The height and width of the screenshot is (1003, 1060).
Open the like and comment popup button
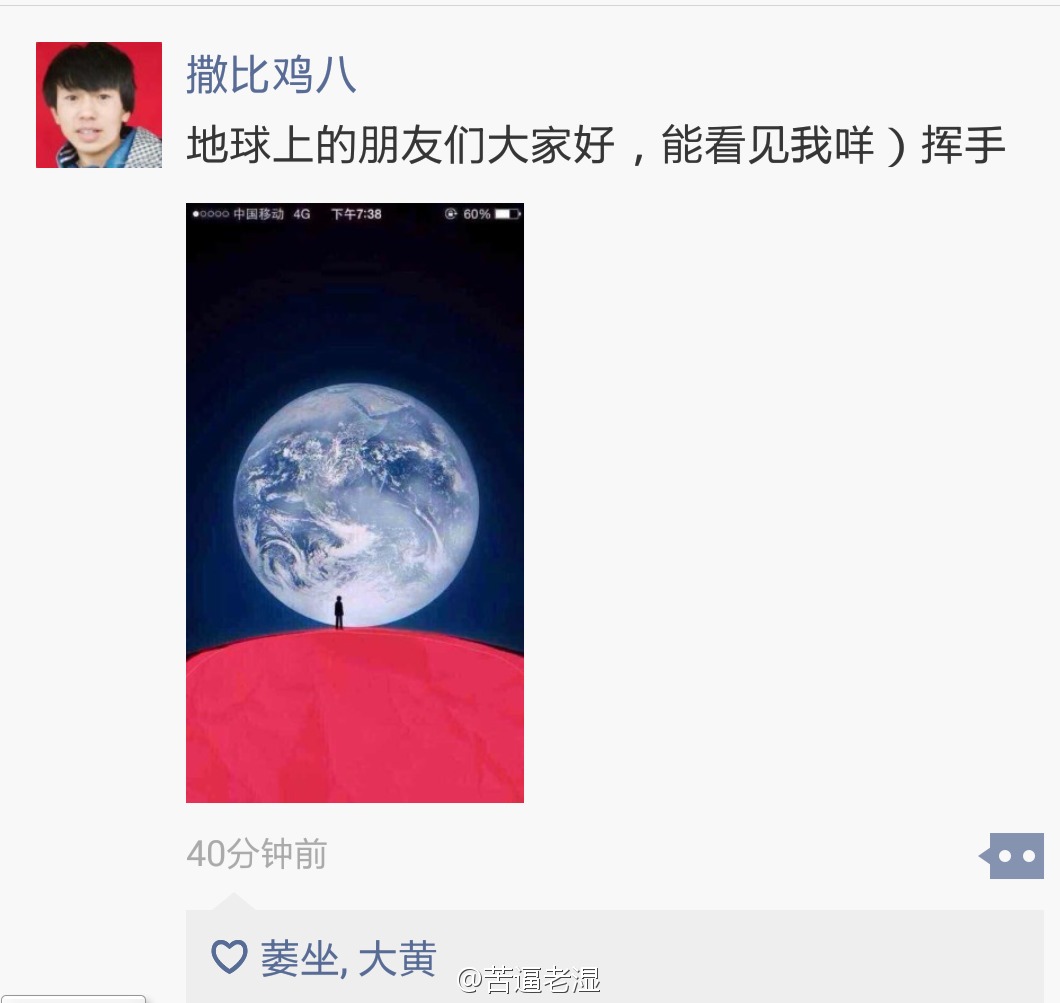pyautogui.click(x=1016, y=856)
